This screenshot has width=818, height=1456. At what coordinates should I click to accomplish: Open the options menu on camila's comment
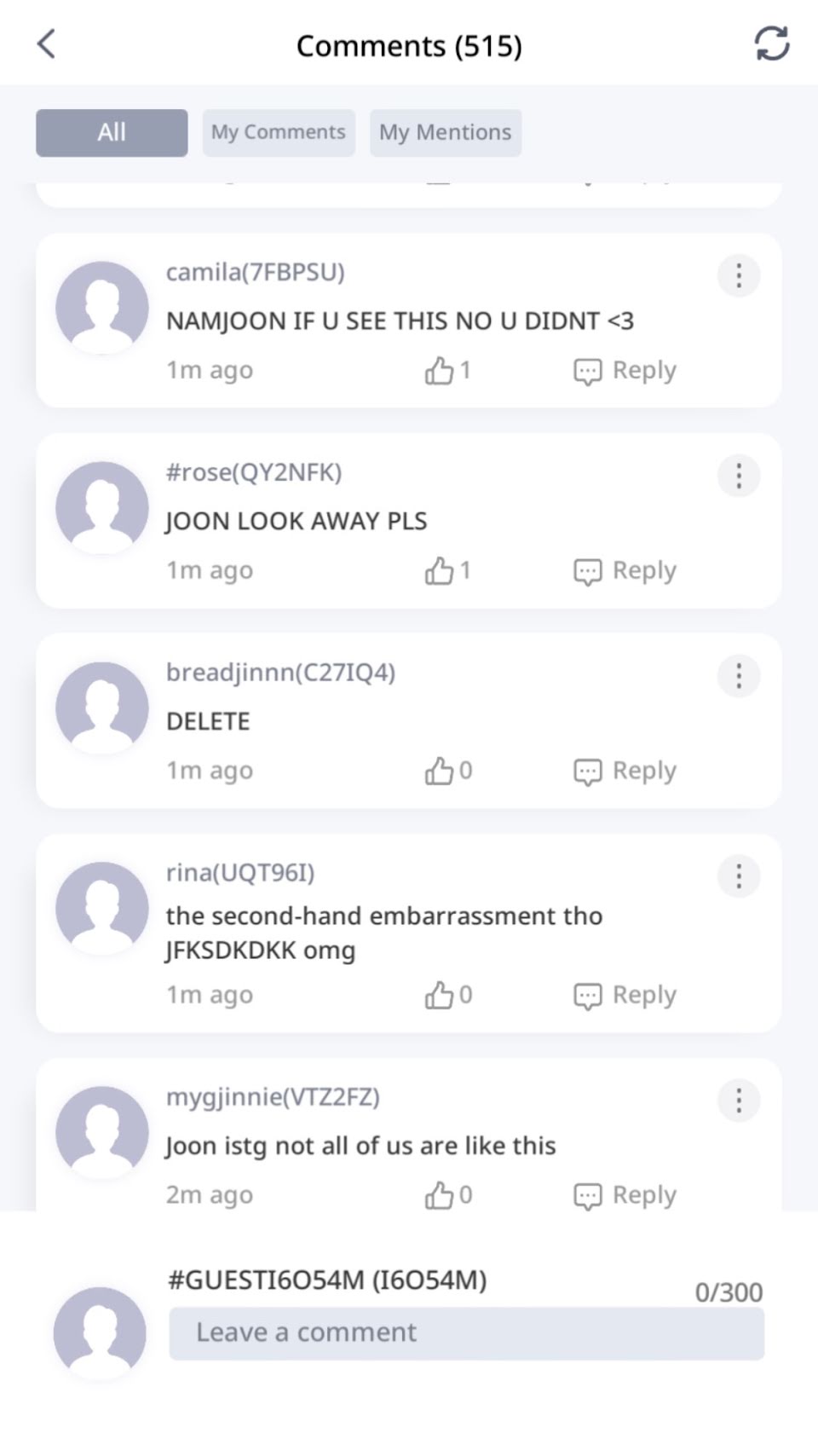tap(738, 275)
